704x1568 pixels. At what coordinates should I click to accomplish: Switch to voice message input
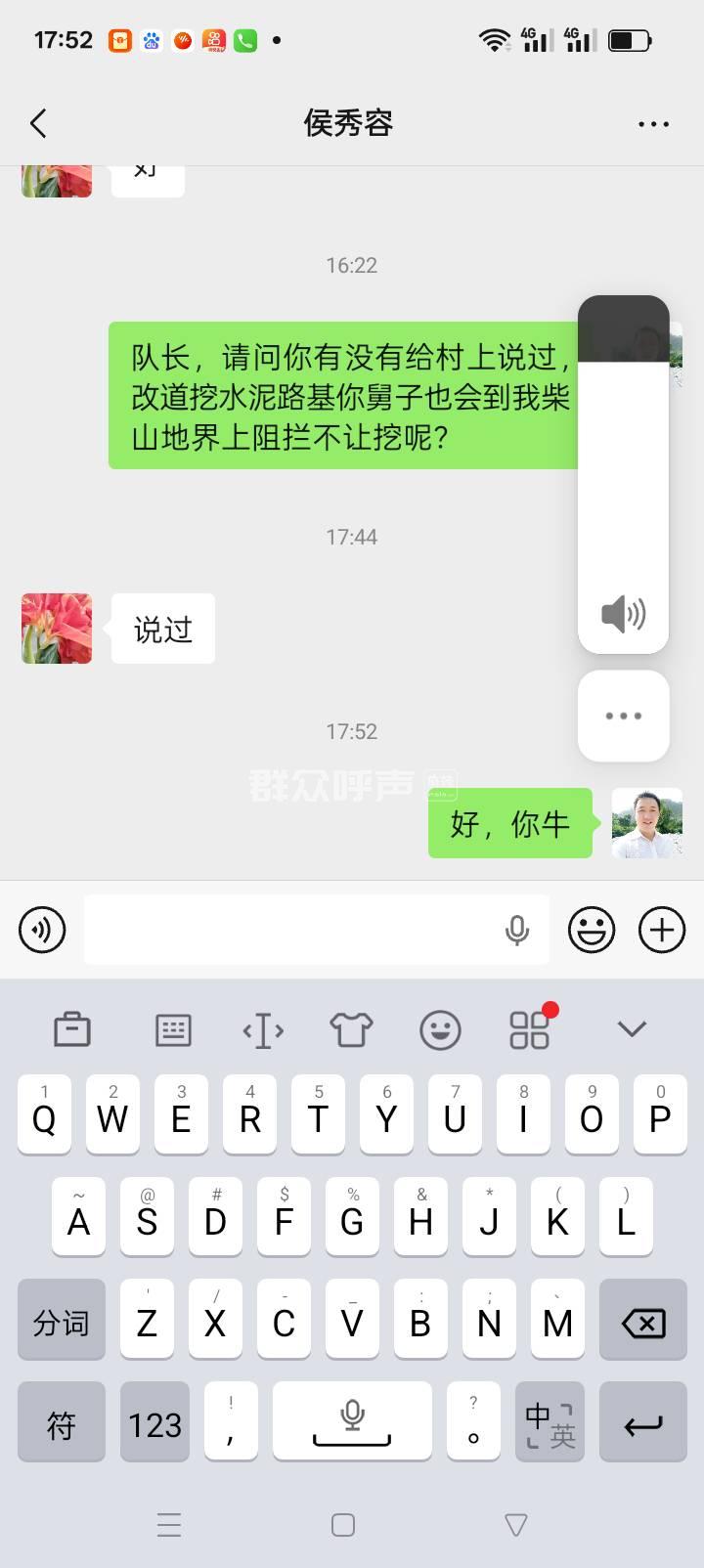(42, 930)
